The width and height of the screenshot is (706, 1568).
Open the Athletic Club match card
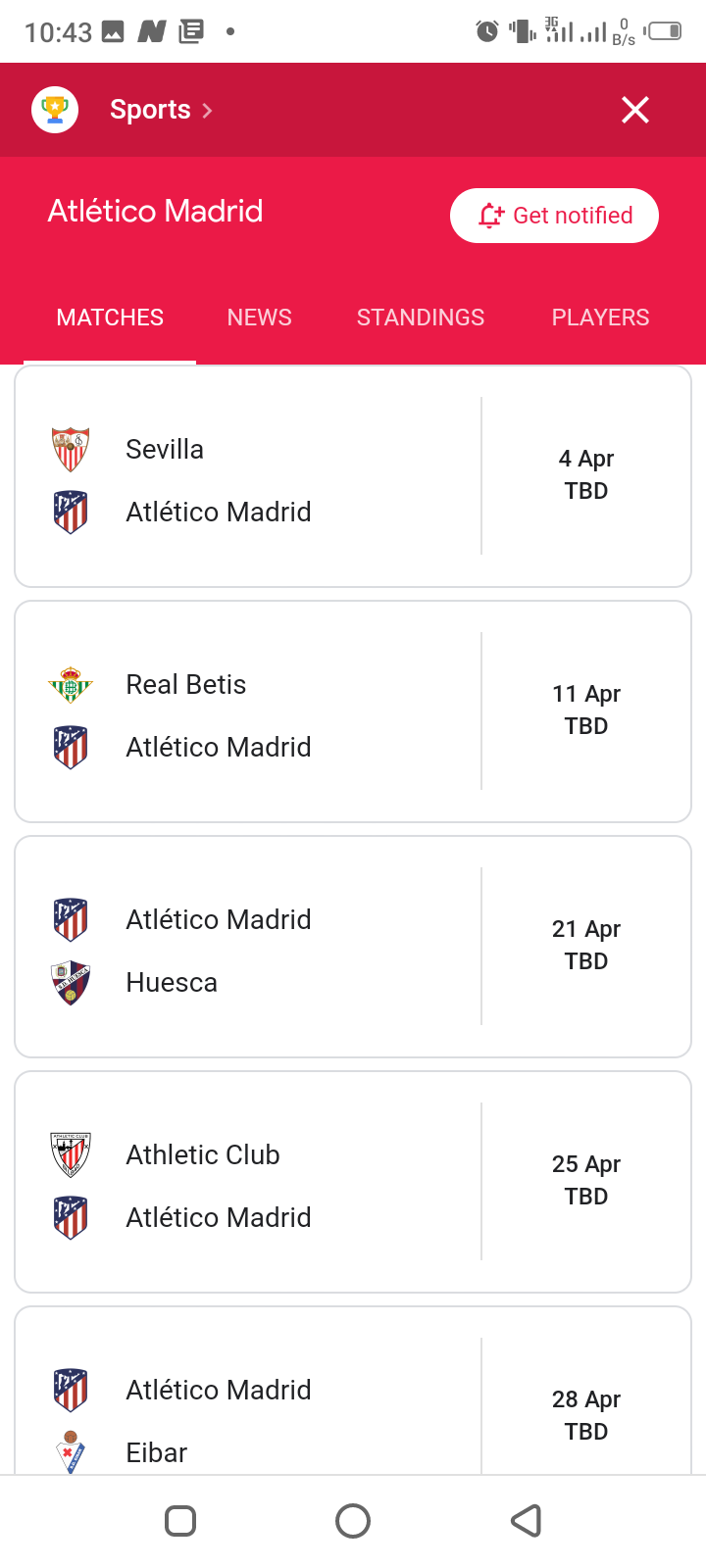point(353,1182)
